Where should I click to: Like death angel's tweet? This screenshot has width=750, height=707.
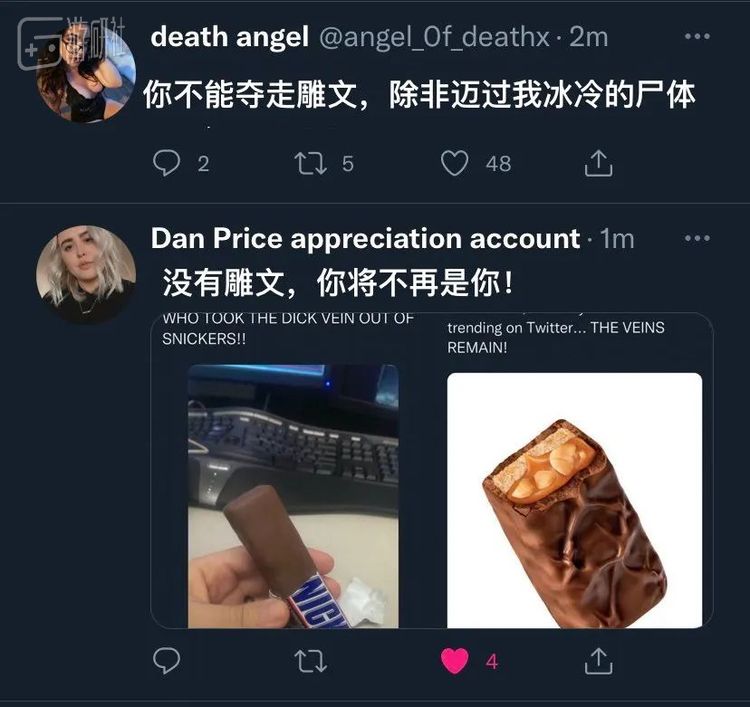point(455,163)
